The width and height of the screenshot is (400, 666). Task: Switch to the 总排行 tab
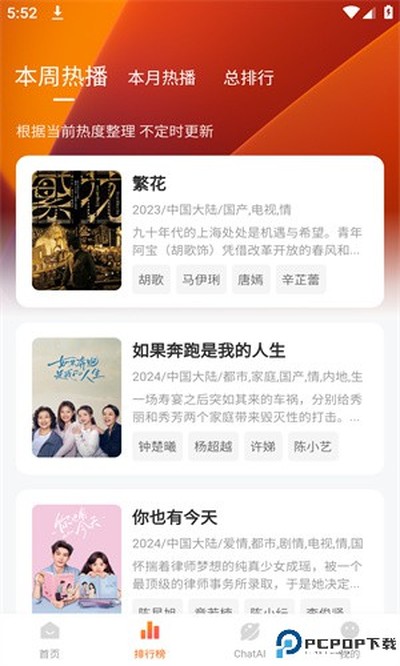click(x=248, y=78)
